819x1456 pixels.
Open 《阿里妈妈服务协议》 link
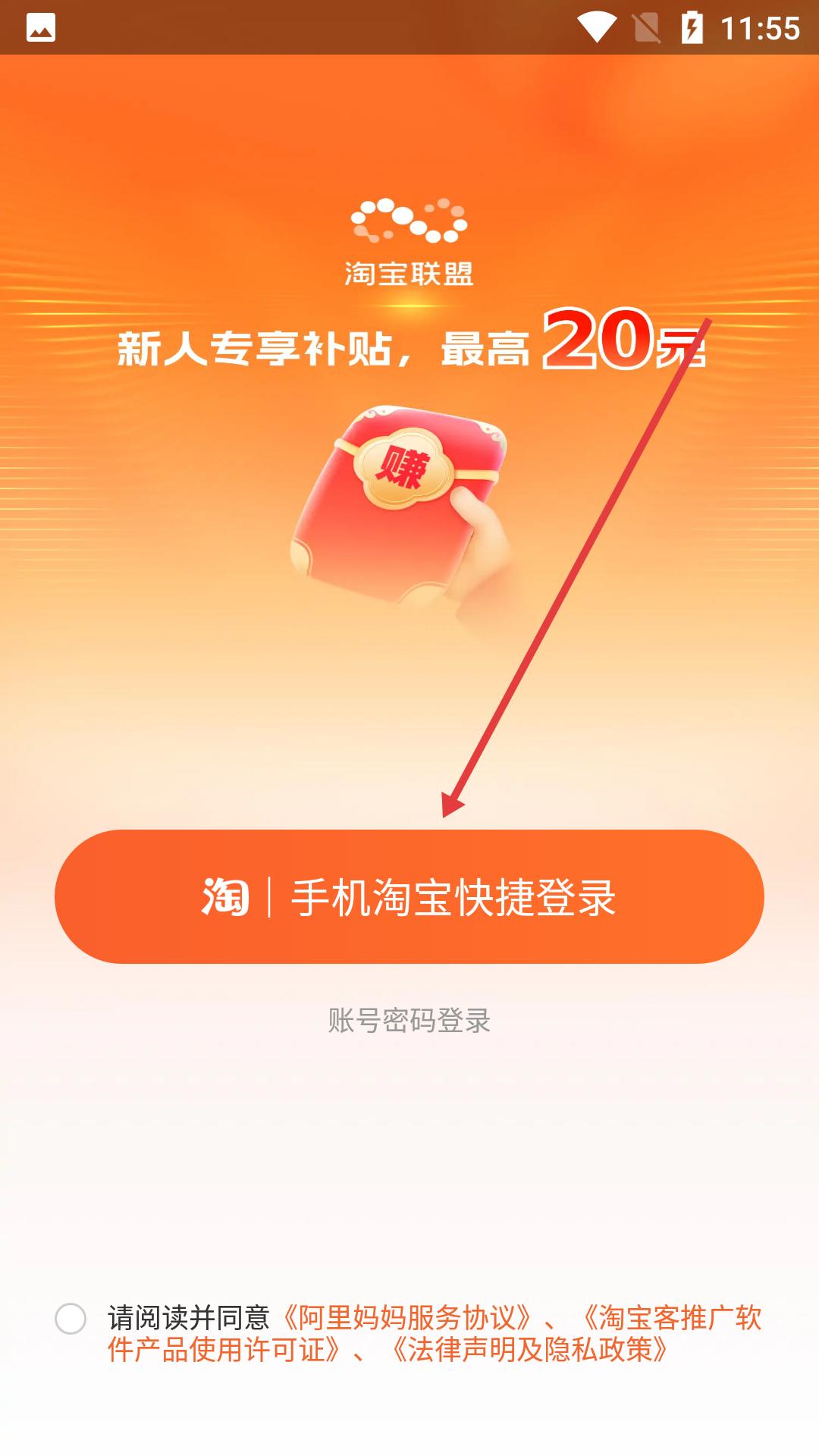pos(406,1318)
